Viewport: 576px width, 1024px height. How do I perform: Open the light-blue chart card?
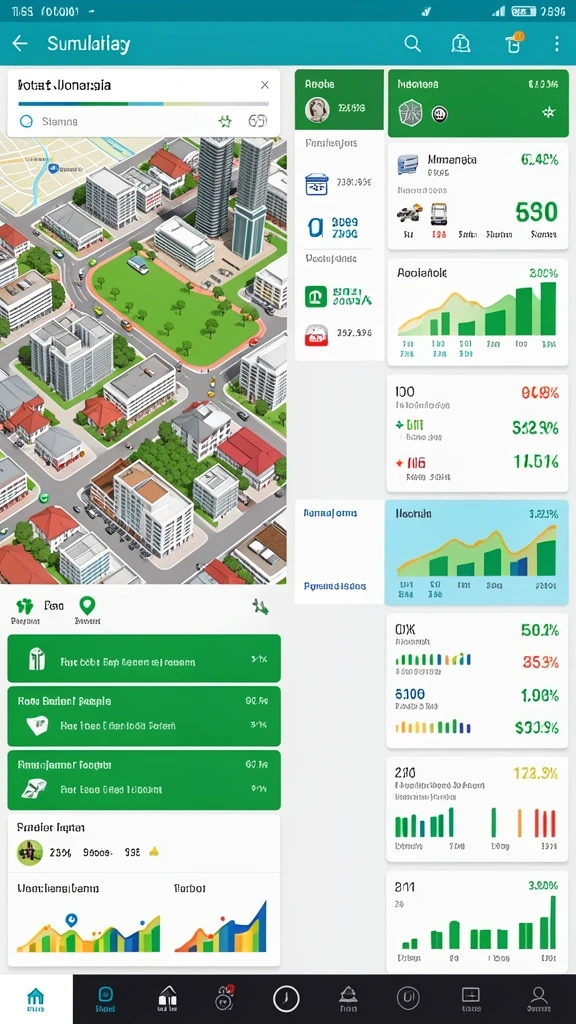point(477,552)
